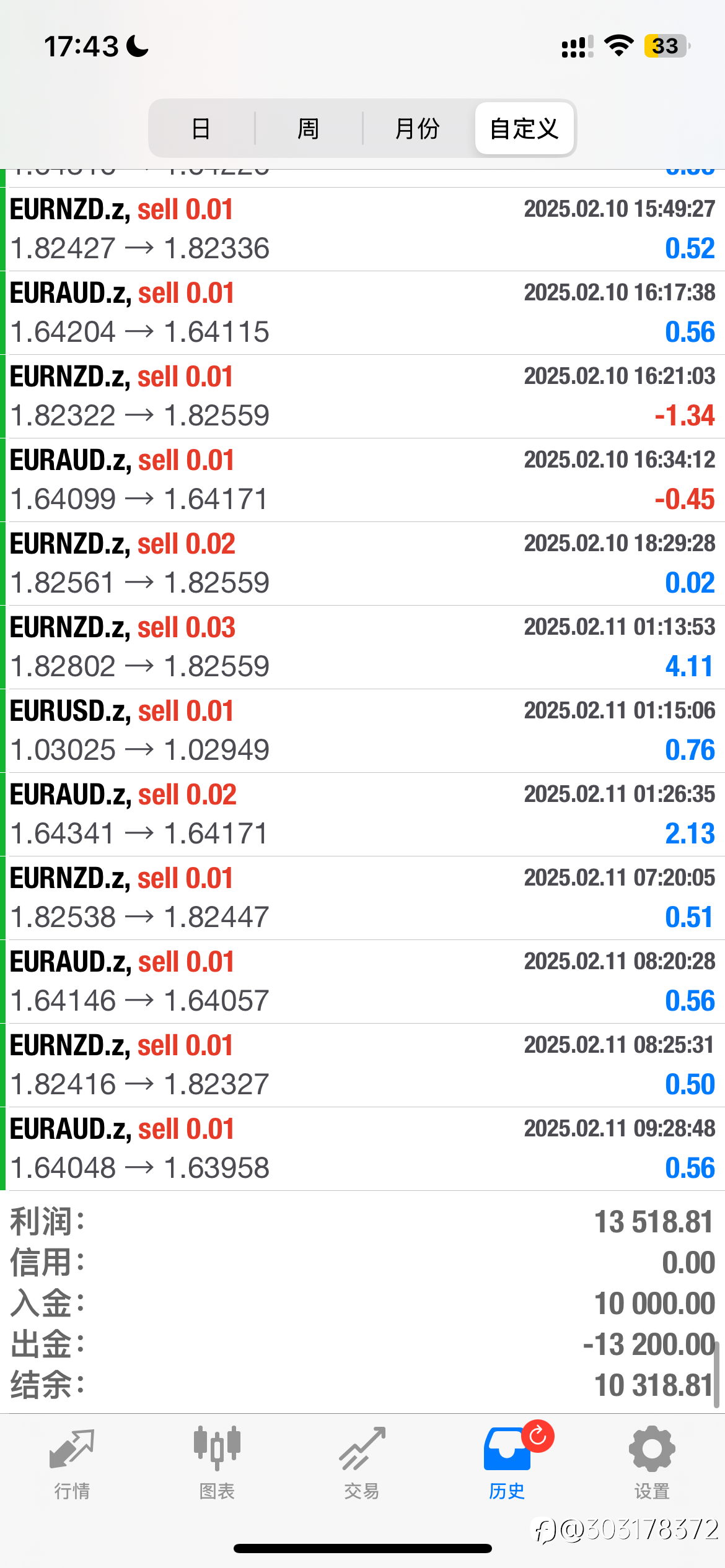Open the 行情 quotes tab
The image size is (725, 1568).
click(x=72, y=1464)
